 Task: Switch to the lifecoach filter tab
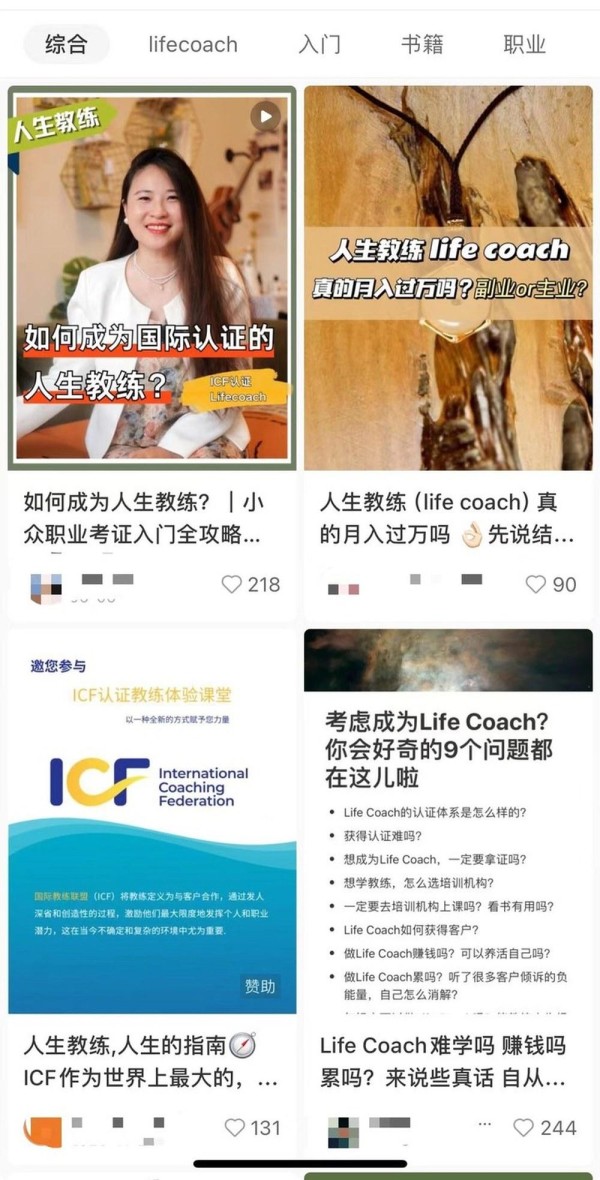coord(193,44)
